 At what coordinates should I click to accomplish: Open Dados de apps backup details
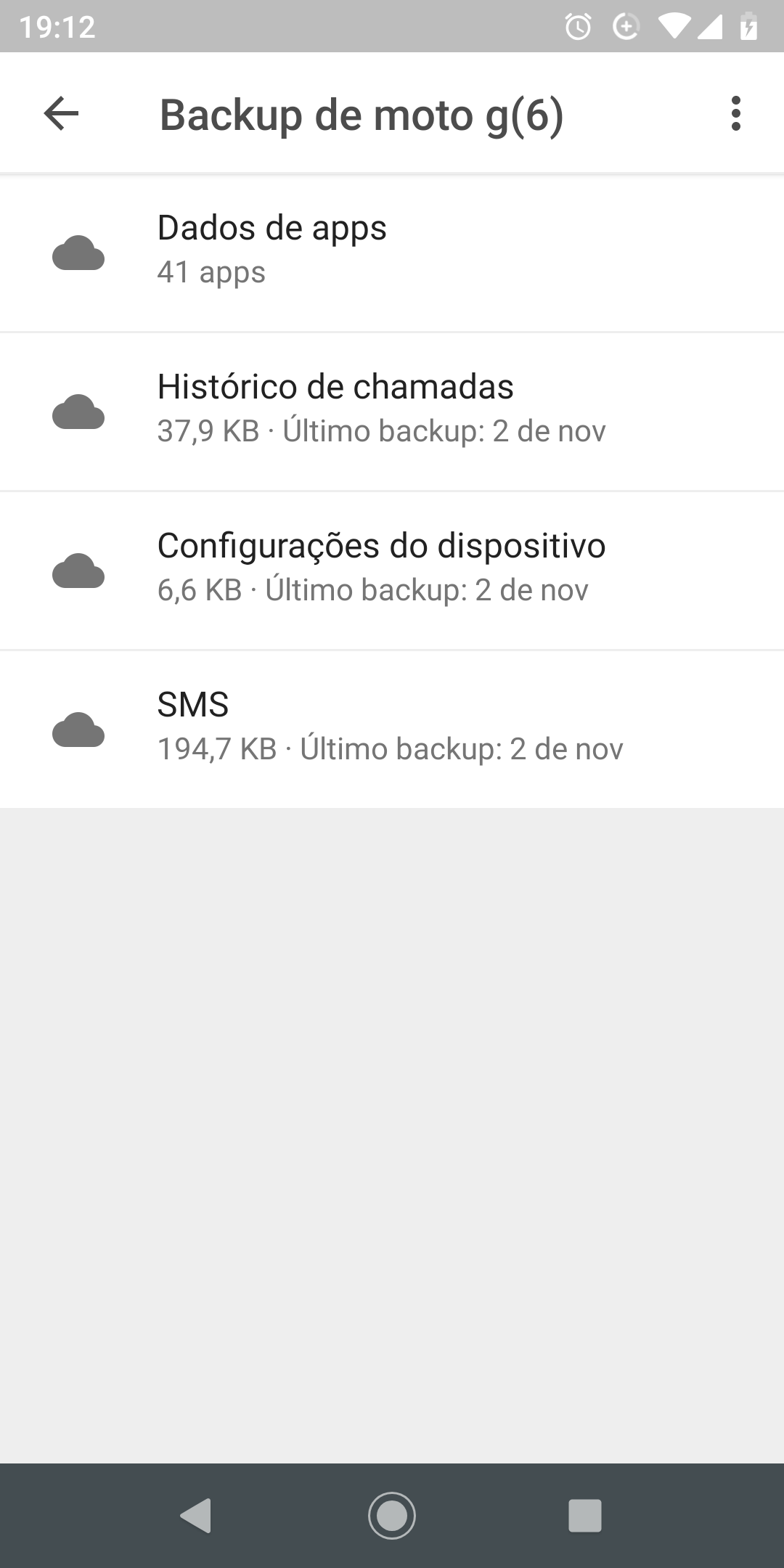[x=392, y=252]
